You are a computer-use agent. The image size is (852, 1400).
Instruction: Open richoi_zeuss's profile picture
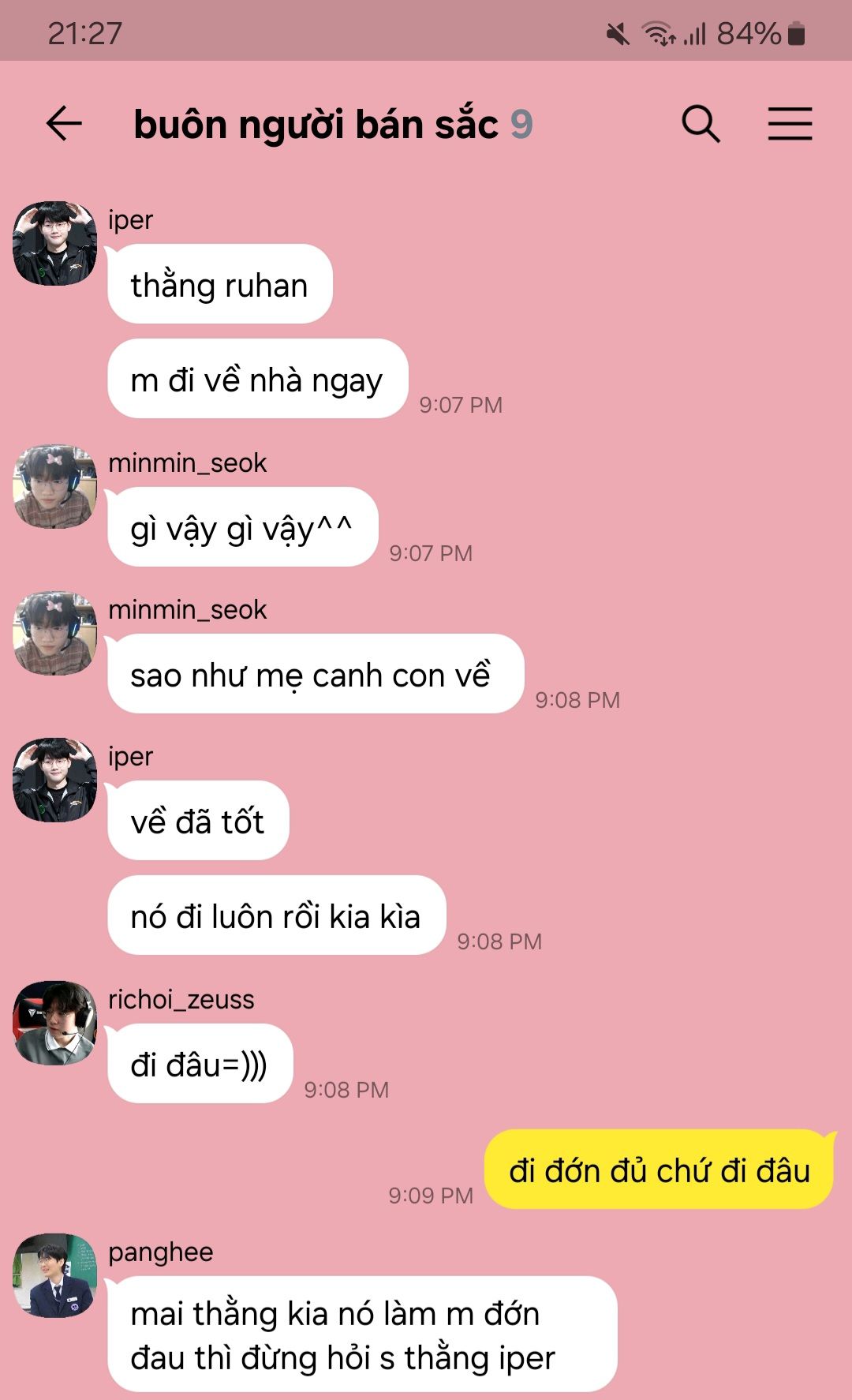(x=54, y=1023)
